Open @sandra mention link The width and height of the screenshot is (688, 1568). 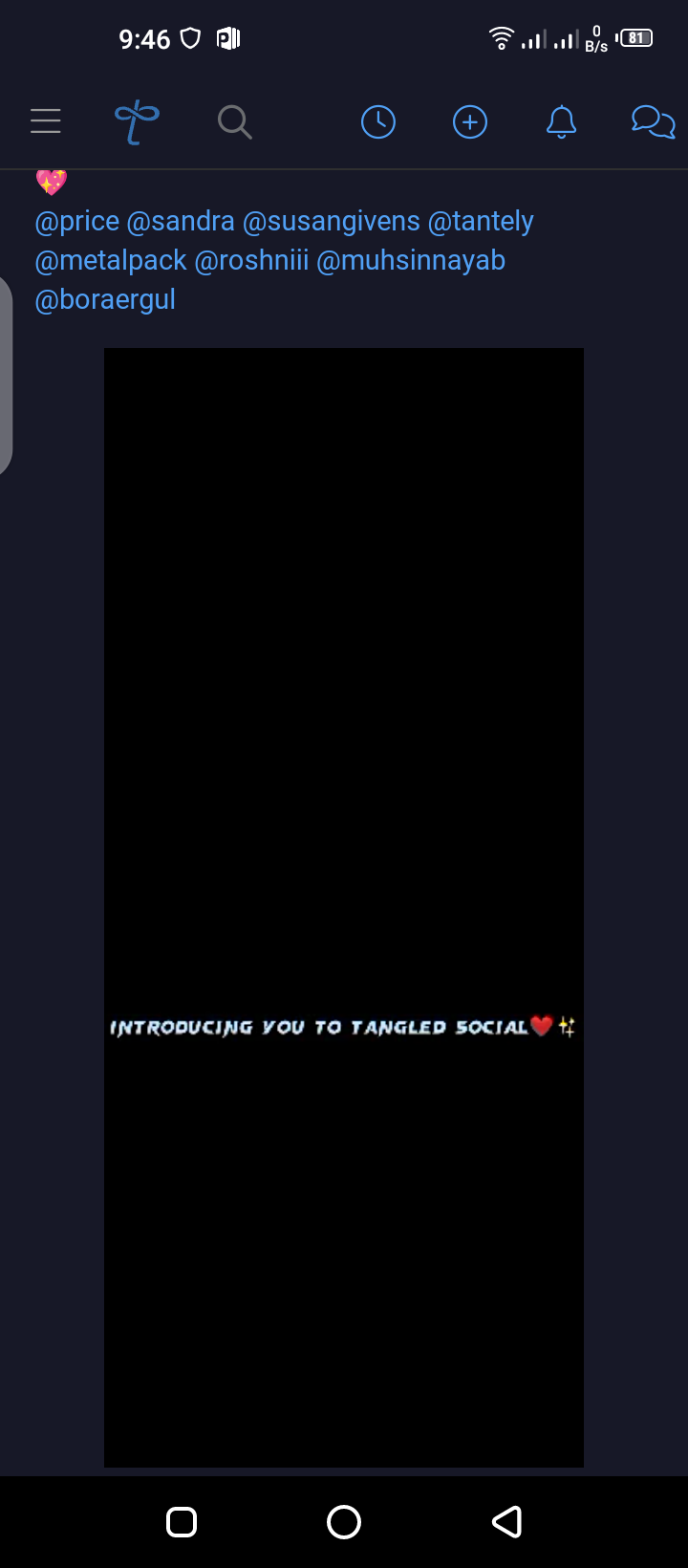click(181, 221)
